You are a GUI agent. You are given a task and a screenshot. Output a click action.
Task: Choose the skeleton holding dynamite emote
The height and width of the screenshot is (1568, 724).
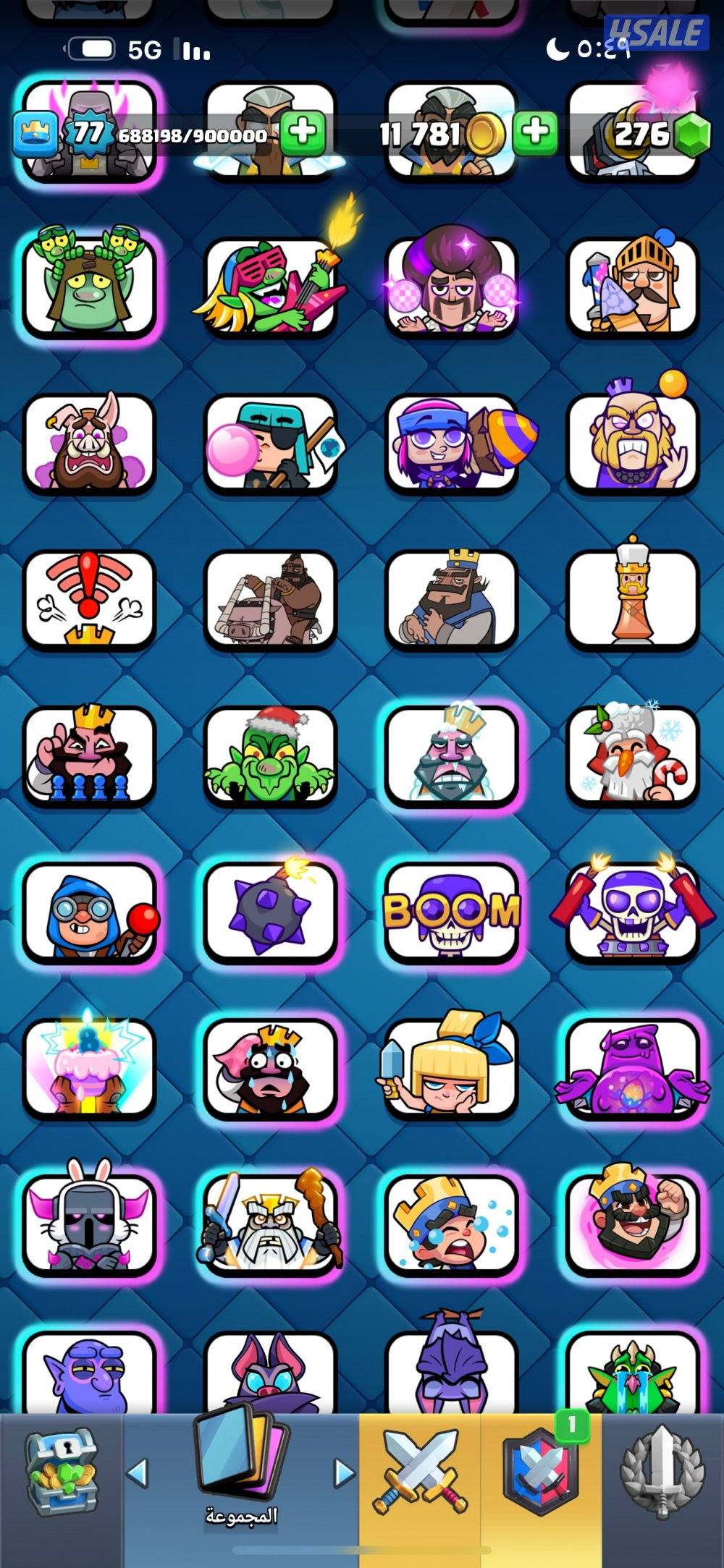click(633, 913)
